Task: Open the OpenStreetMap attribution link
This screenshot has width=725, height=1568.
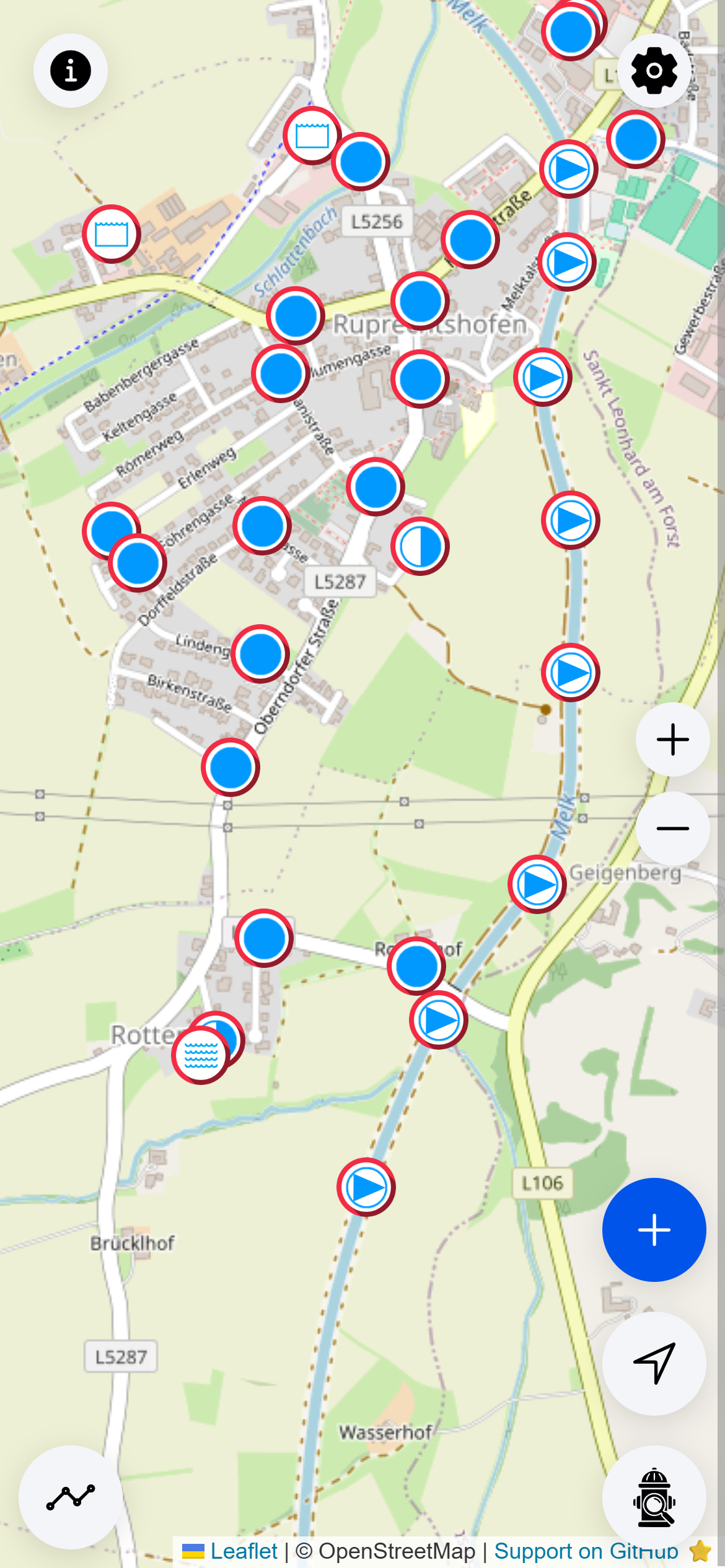Action: [397, 1551]
